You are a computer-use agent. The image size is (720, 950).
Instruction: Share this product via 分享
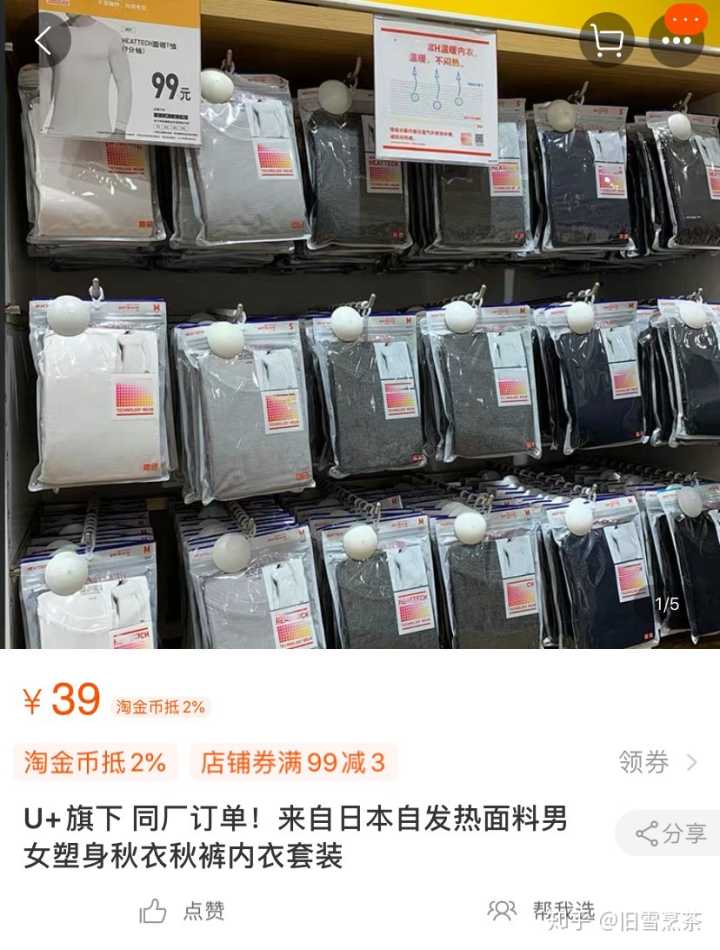click(671, 833)
